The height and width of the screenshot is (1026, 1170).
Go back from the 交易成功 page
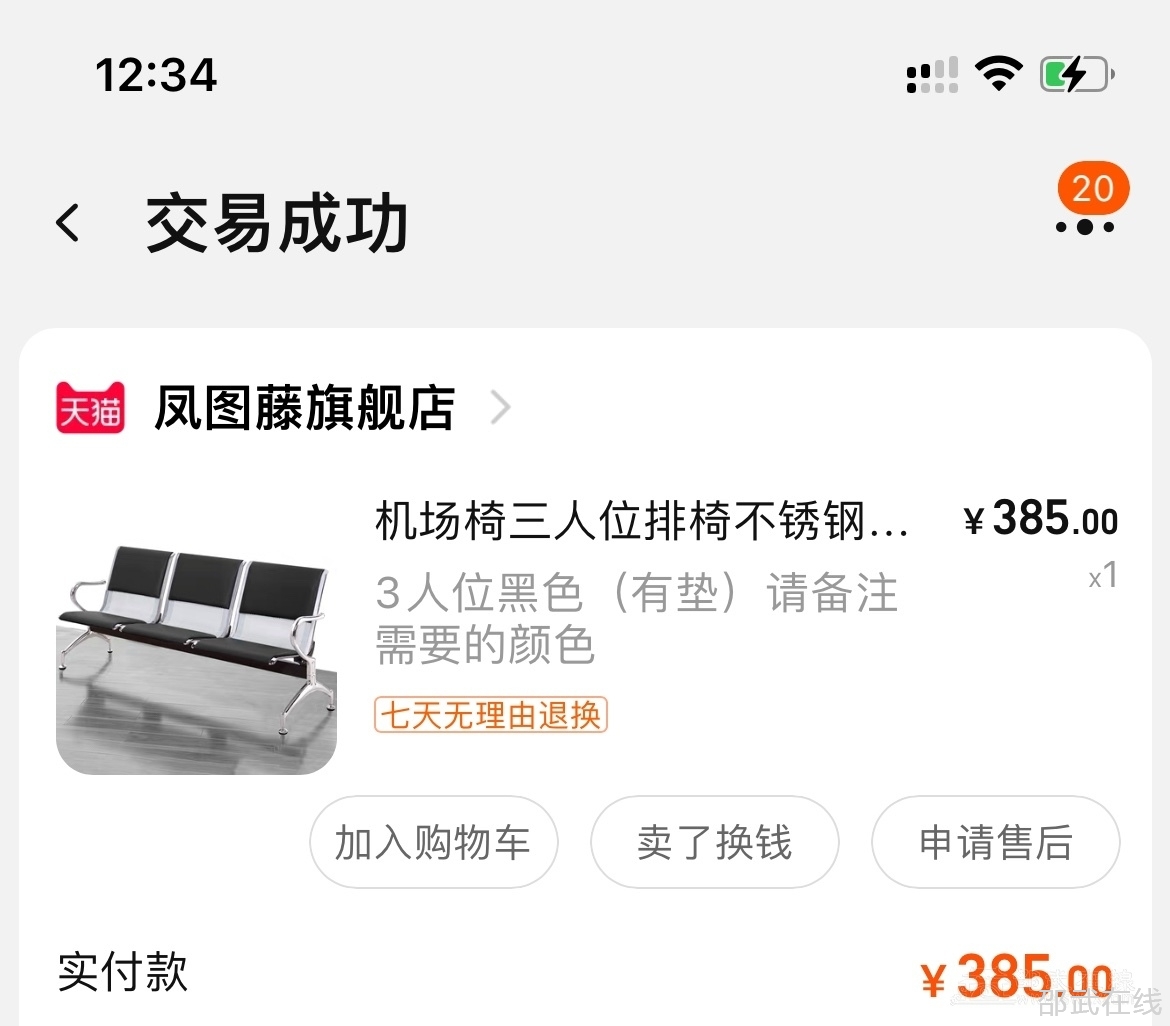point(68,223)
